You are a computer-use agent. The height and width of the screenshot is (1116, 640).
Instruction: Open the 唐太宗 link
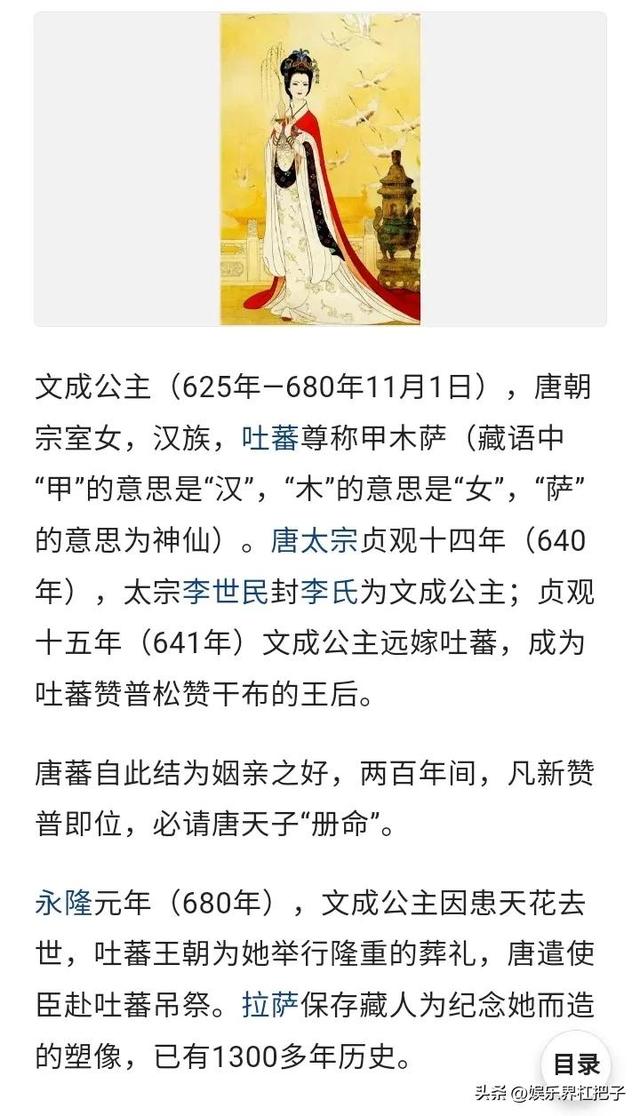tap(313, 540)
